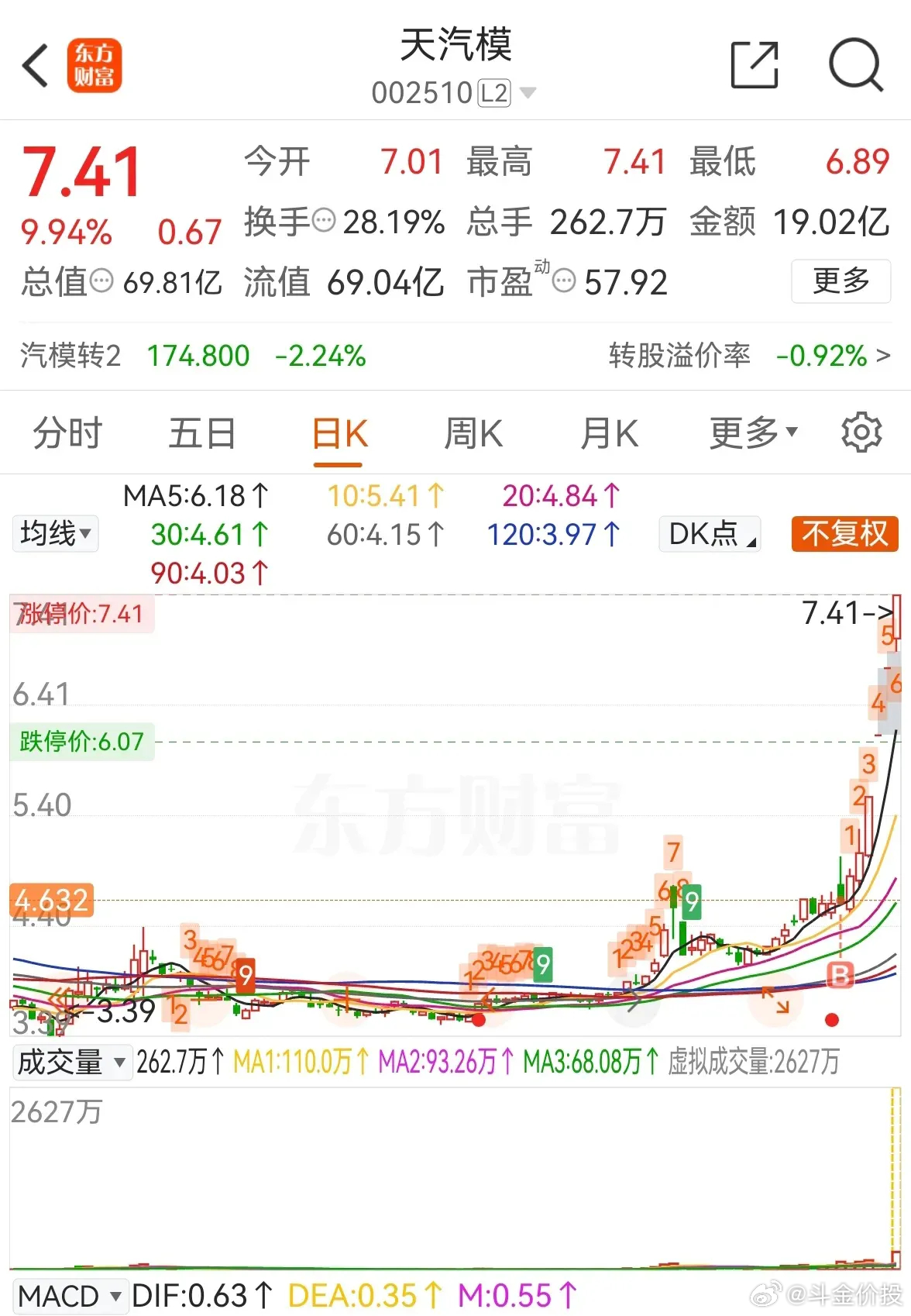The height and width of the screenshot is (1316, 911).
Task: Change the 成交量 sub-indicator
Action: click(70, 1062)
